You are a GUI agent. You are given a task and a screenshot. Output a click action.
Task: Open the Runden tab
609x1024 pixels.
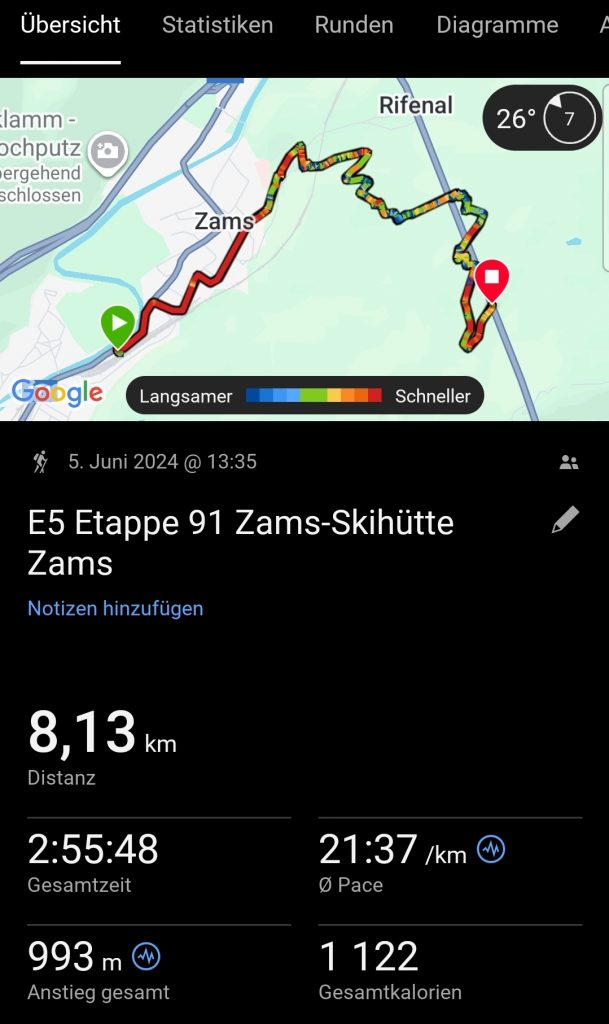coord(354,25)
